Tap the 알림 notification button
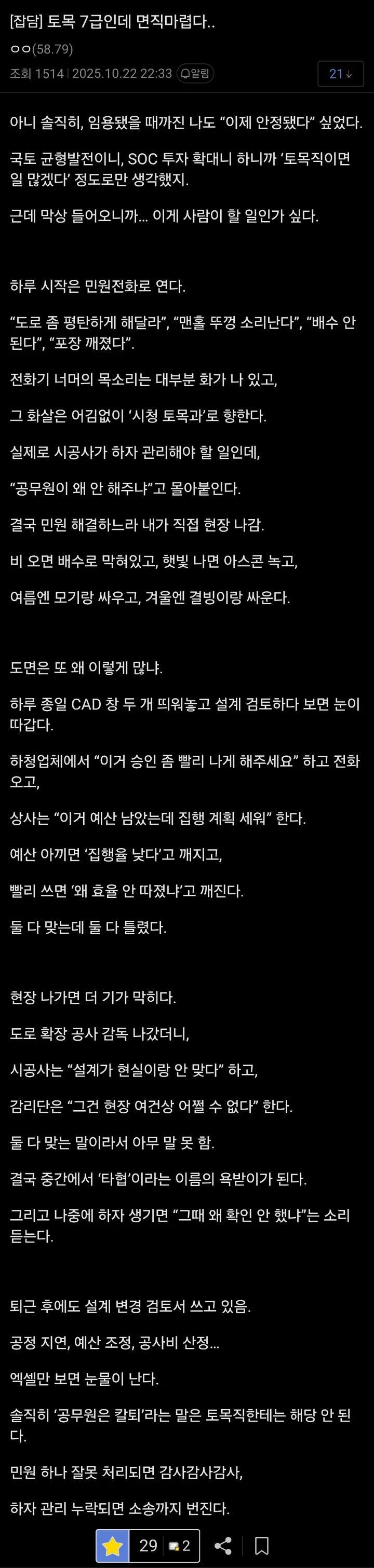The width and height of the screenshot is (374, 1568). pos(195,74)
